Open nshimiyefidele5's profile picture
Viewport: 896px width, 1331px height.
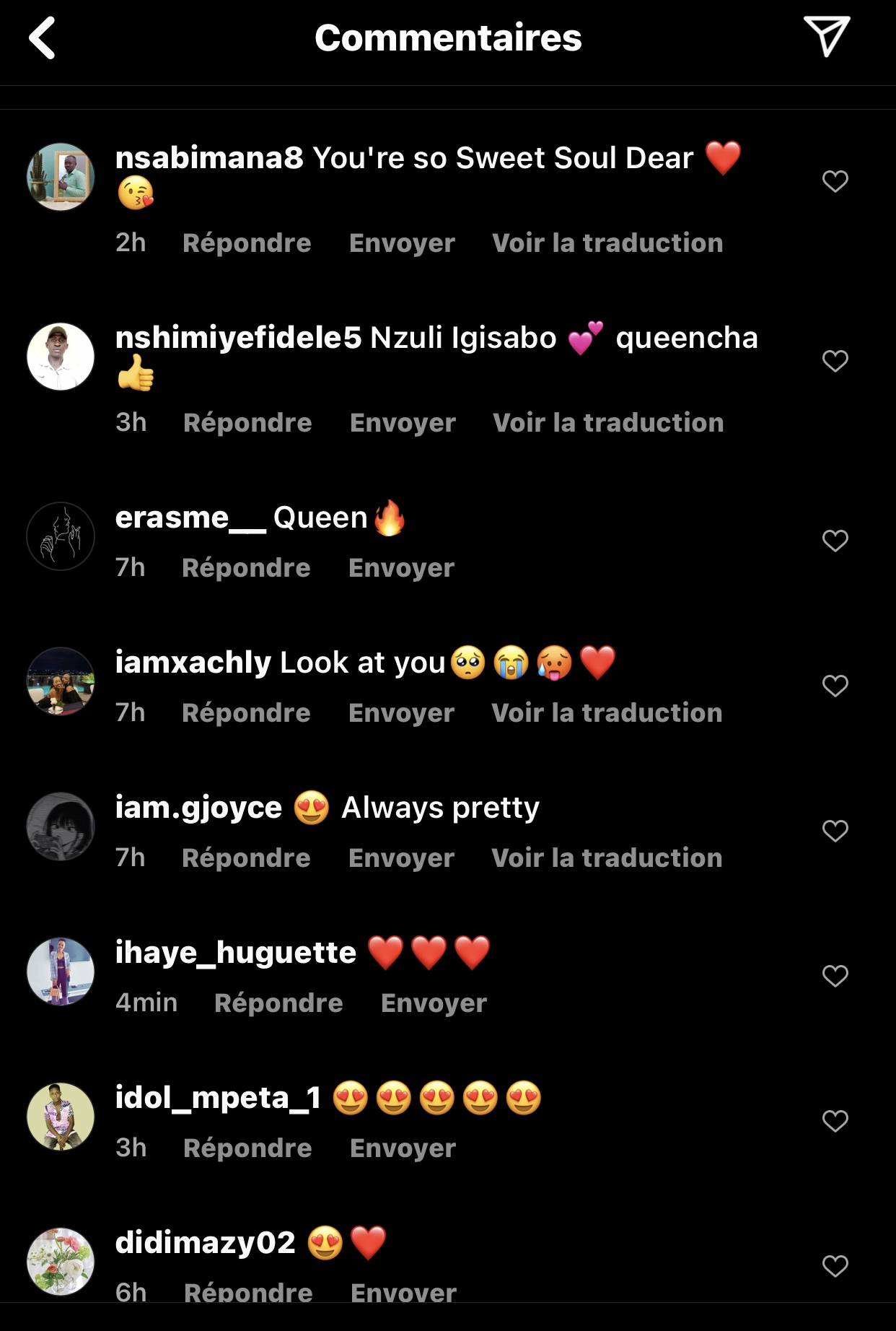point(61,357)
